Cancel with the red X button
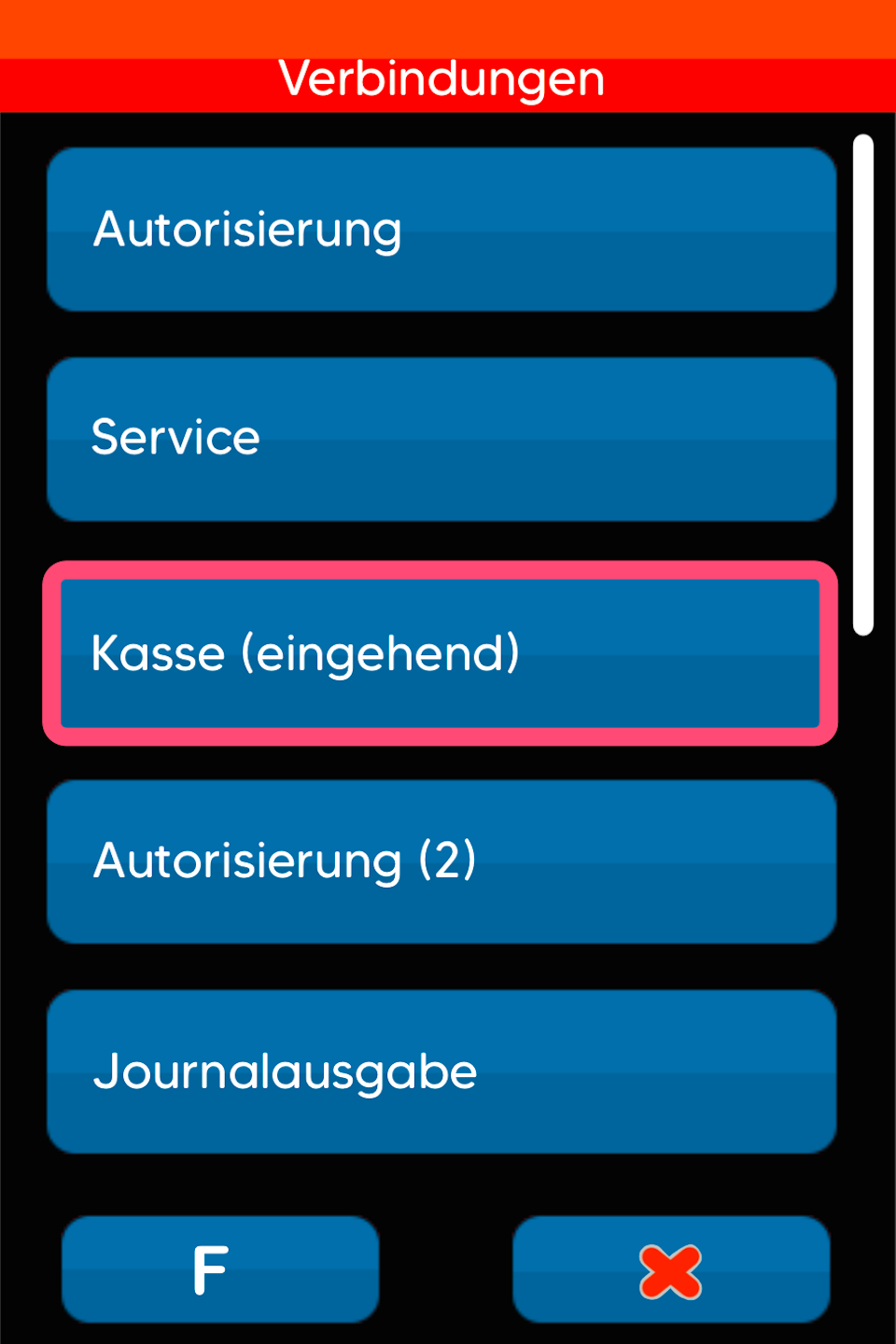 pyautogui.click(x=671, y=1269)
